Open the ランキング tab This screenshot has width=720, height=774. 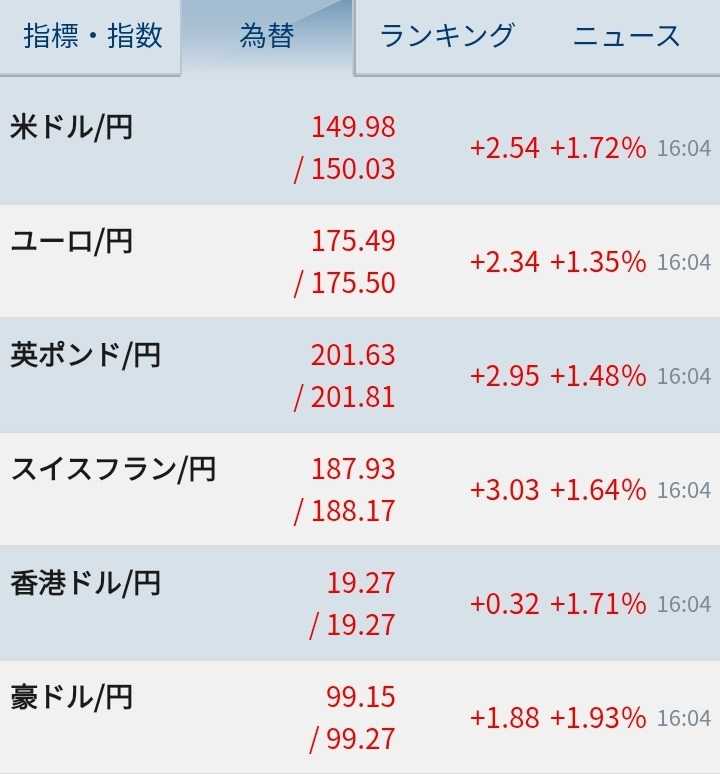coord(447,37)
